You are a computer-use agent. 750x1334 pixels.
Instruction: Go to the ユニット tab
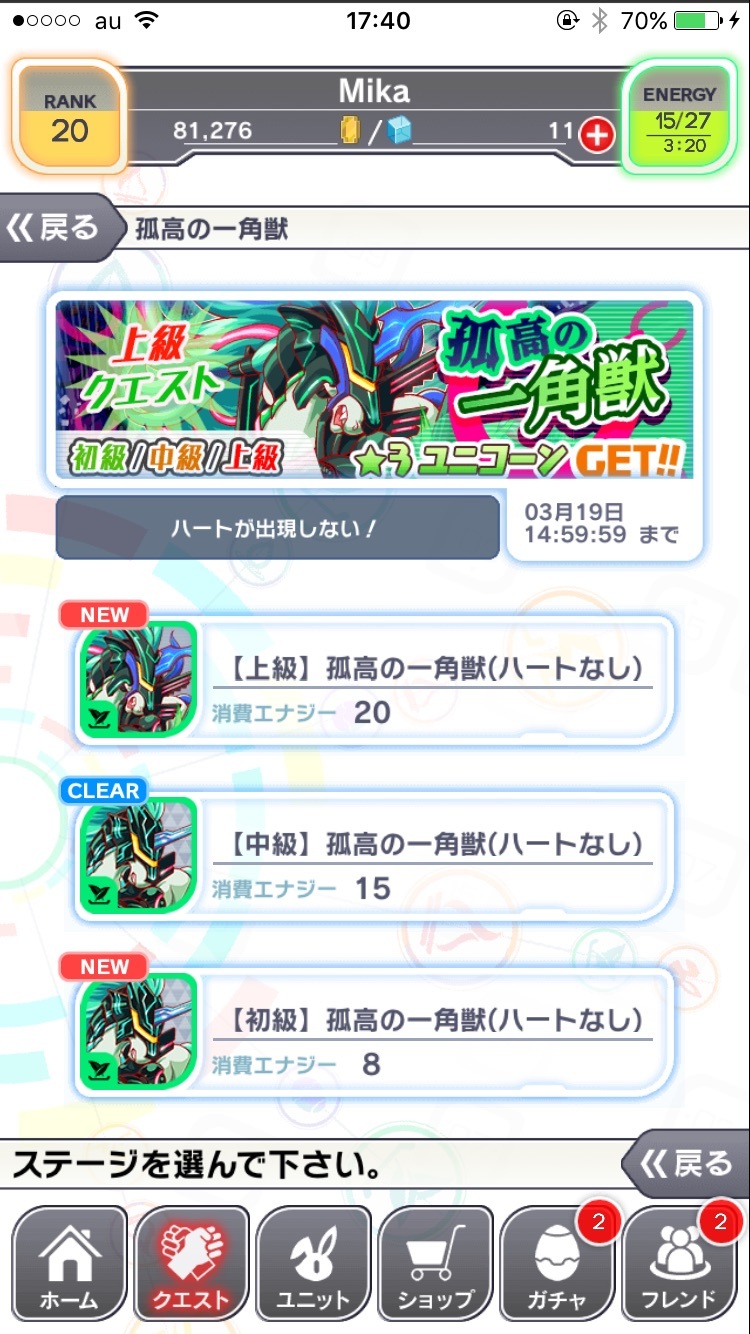[x=313, y=1264]
